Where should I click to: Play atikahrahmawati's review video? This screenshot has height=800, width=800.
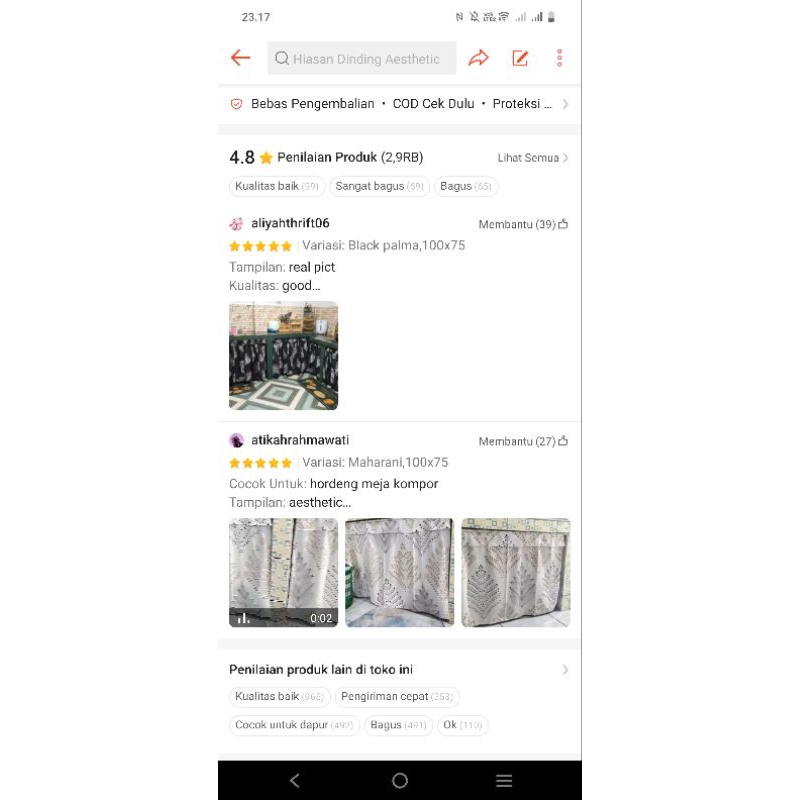point(283,572)
